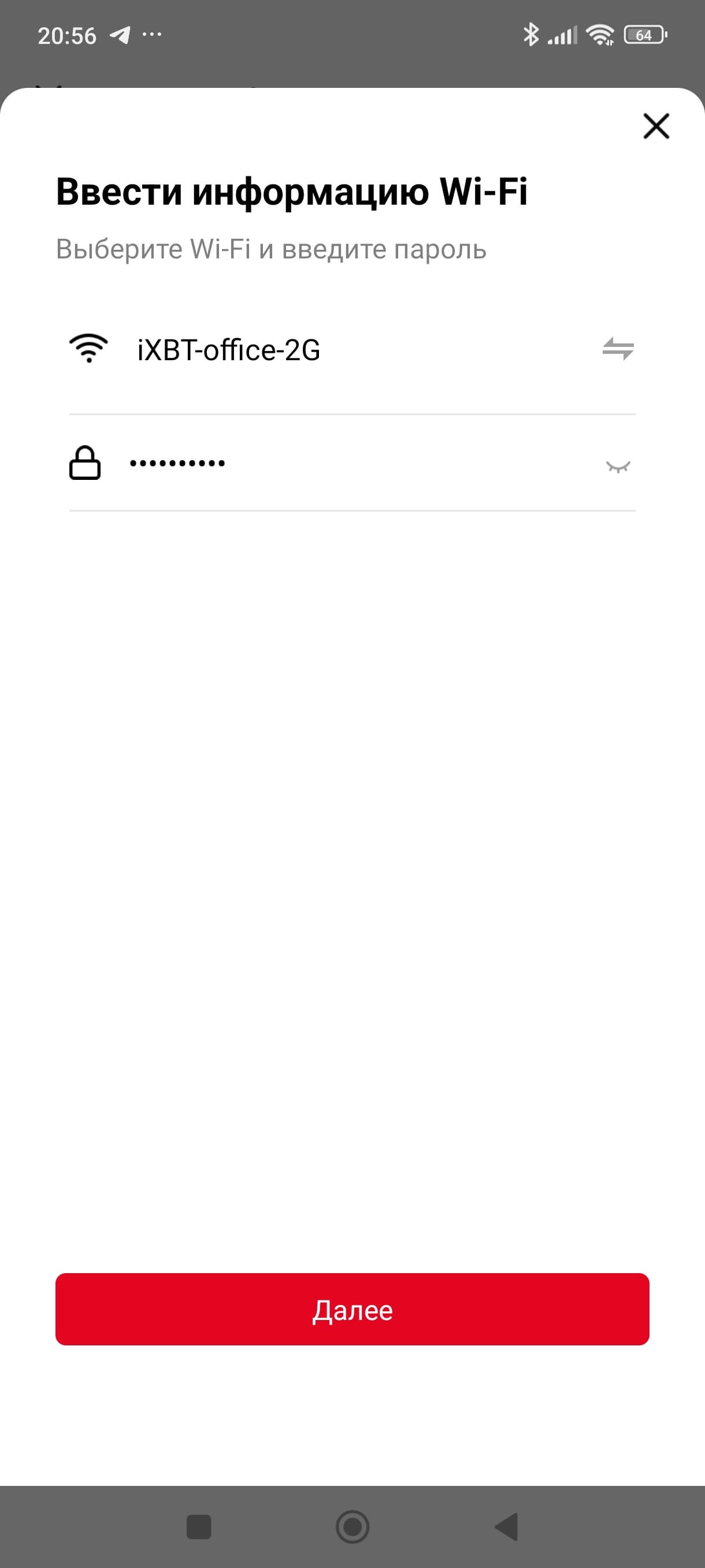Show the hidden Wi-Fi password
Viewport: 705px width, 1568px height.
pyautogui.click(x=618, y=467)
